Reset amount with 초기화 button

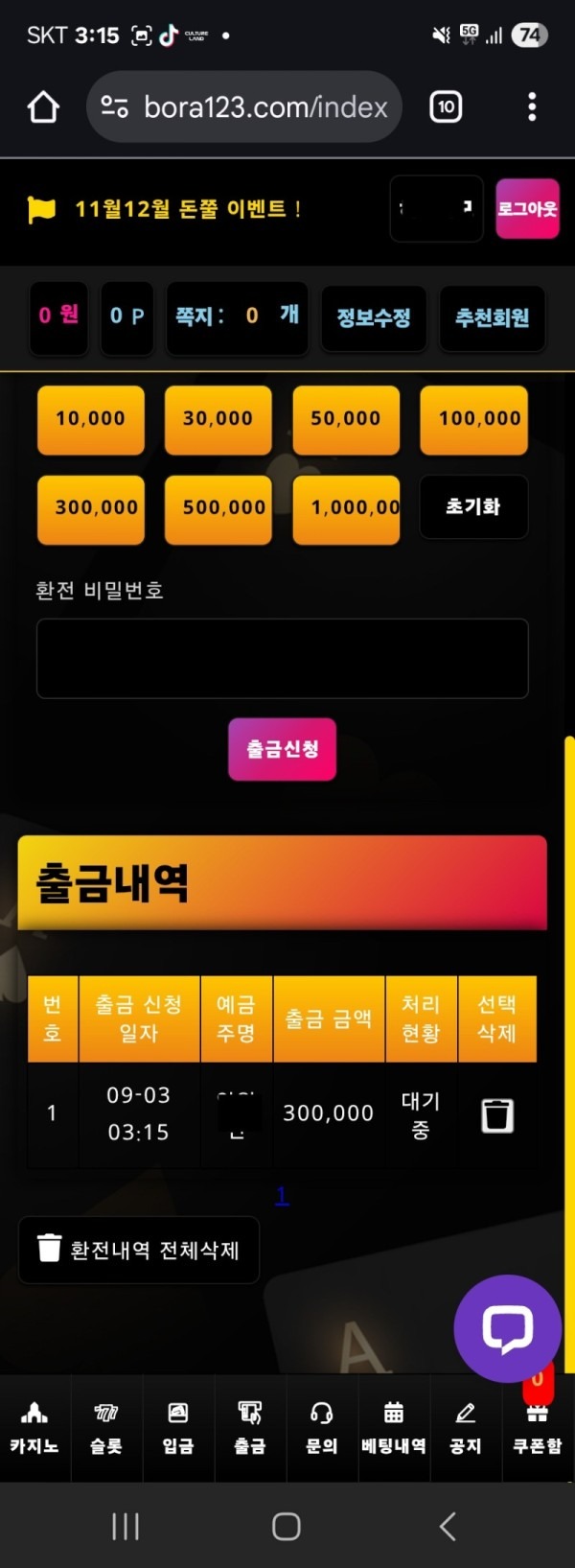pyautogui.click(x=473, y=506)
